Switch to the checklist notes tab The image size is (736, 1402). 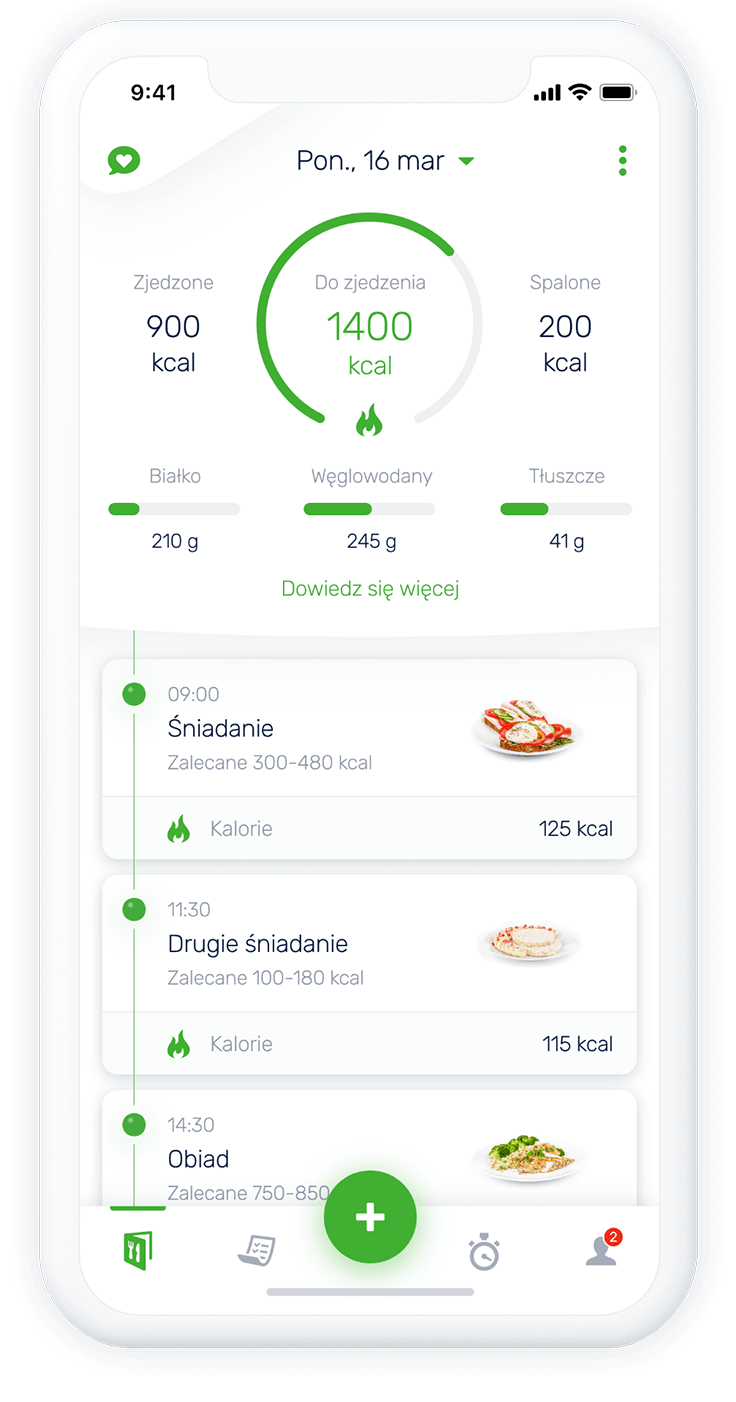(256, 1251)
